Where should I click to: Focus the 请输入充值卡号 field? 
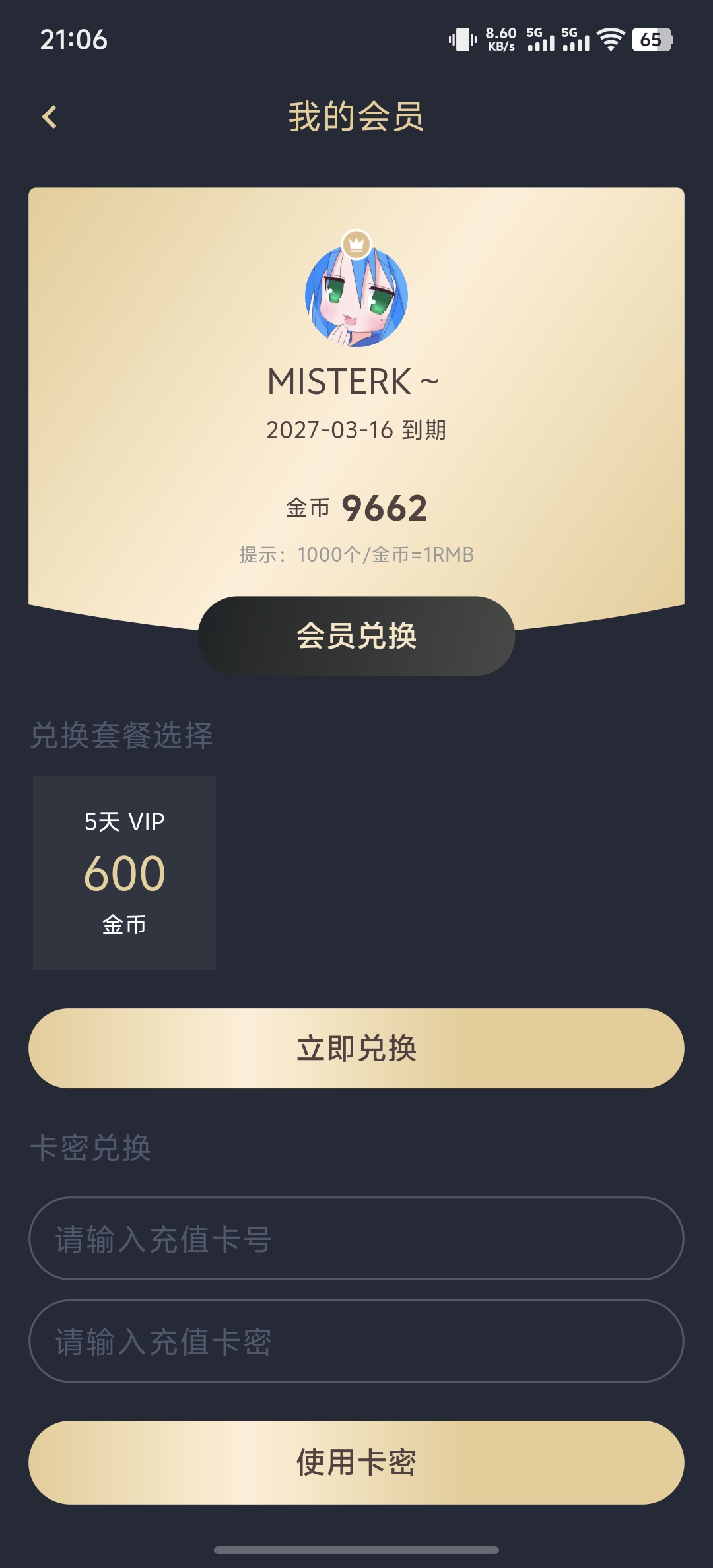click(x=356, y=1238)
